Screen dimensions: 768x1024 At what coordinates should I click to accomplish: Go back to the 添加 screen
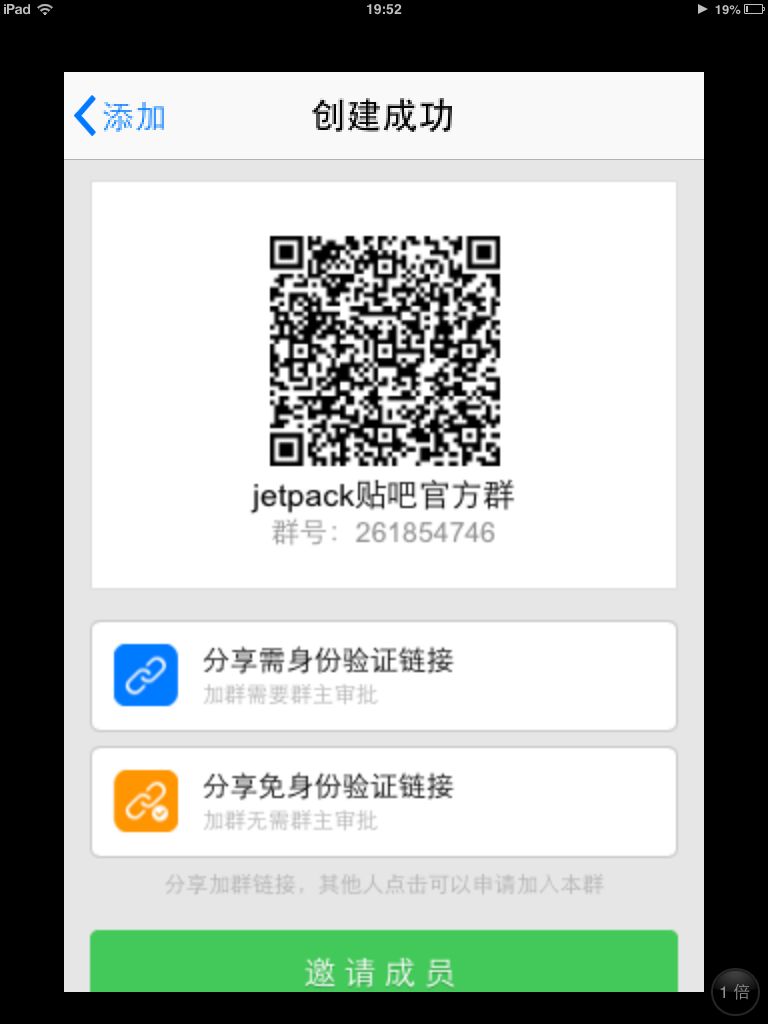pos(120,117)
